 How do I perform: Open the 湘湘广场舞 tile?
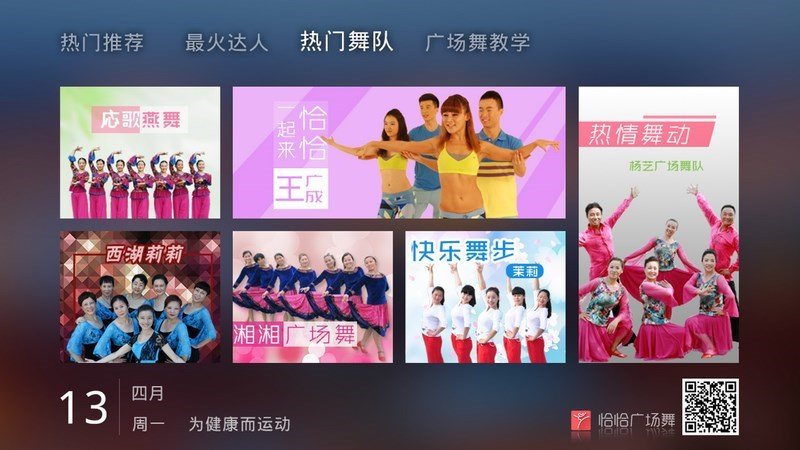pyautogui.click(x=313, y=297)
